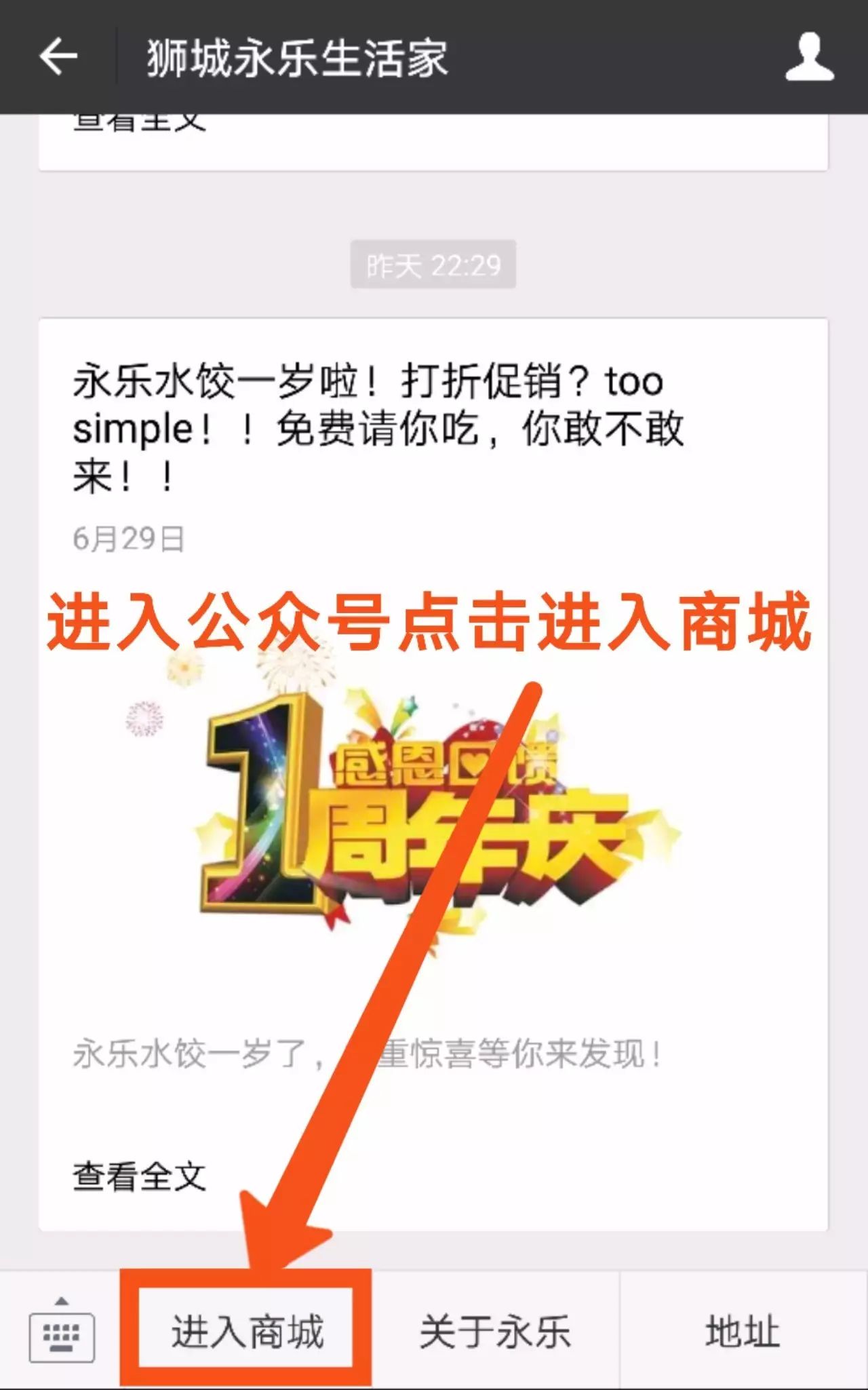Open the 地址 address menu item
Viewport: 868px width, 1390px height.
[x=743, y=1330]
